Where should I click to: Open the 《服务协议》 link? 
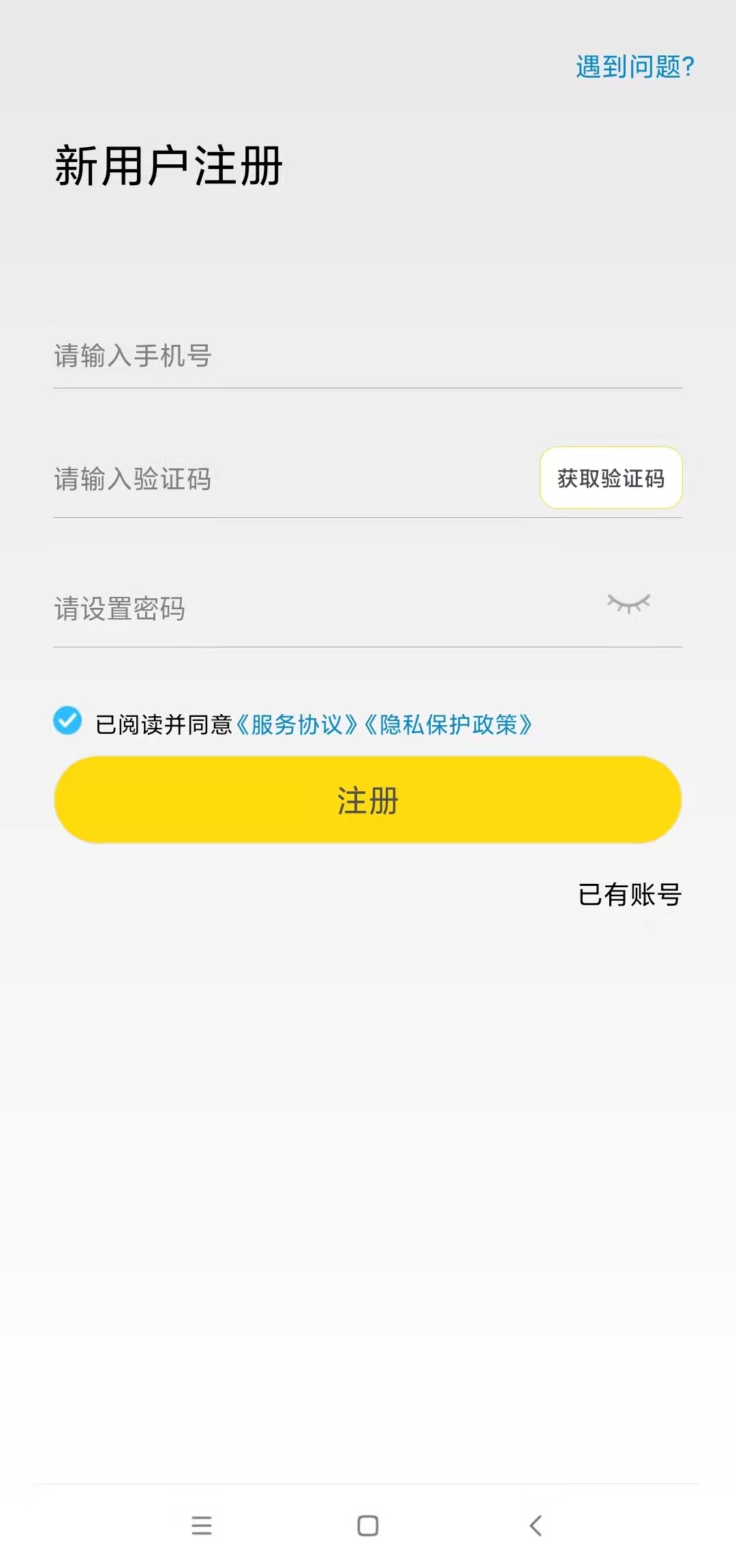point(297,724)
